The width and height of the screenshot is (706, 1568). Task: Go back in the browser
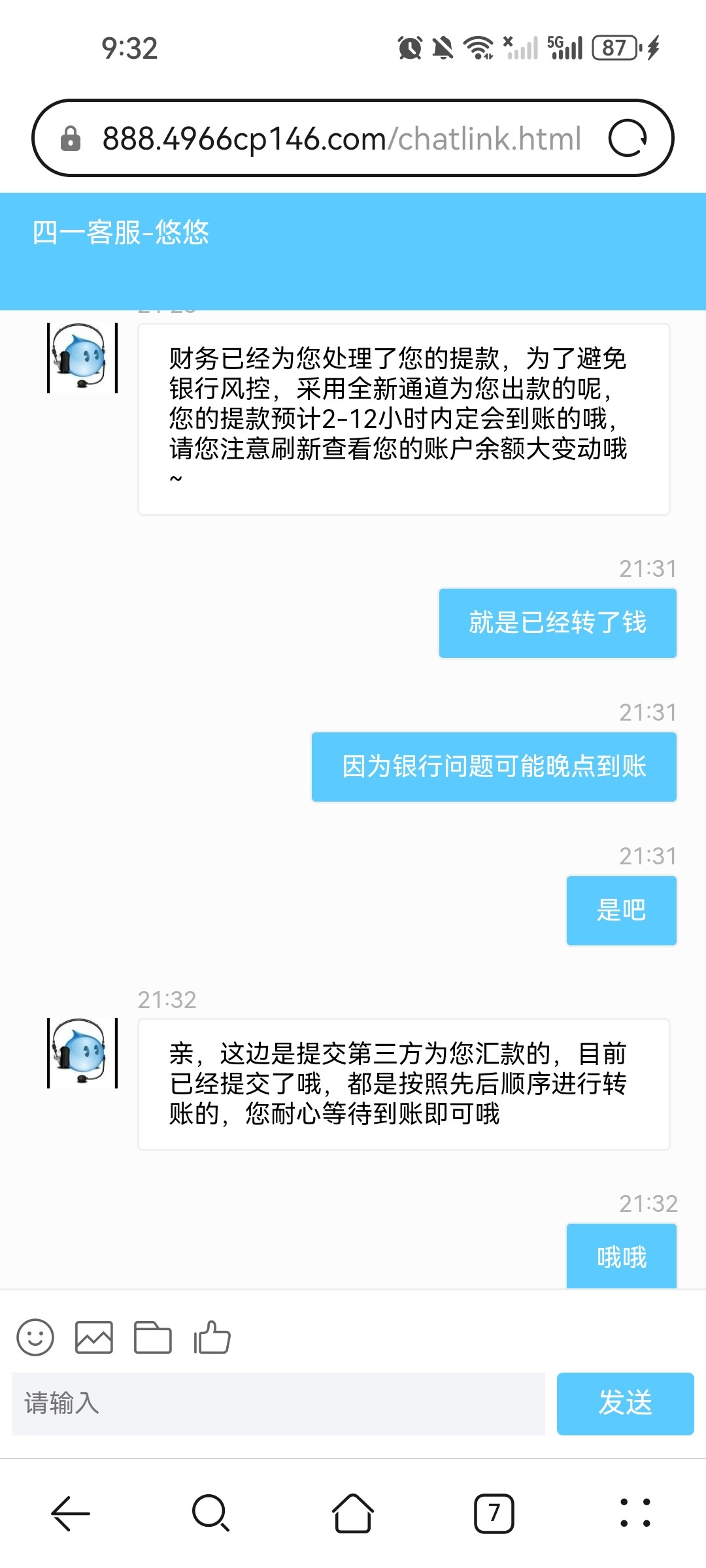71,1513
